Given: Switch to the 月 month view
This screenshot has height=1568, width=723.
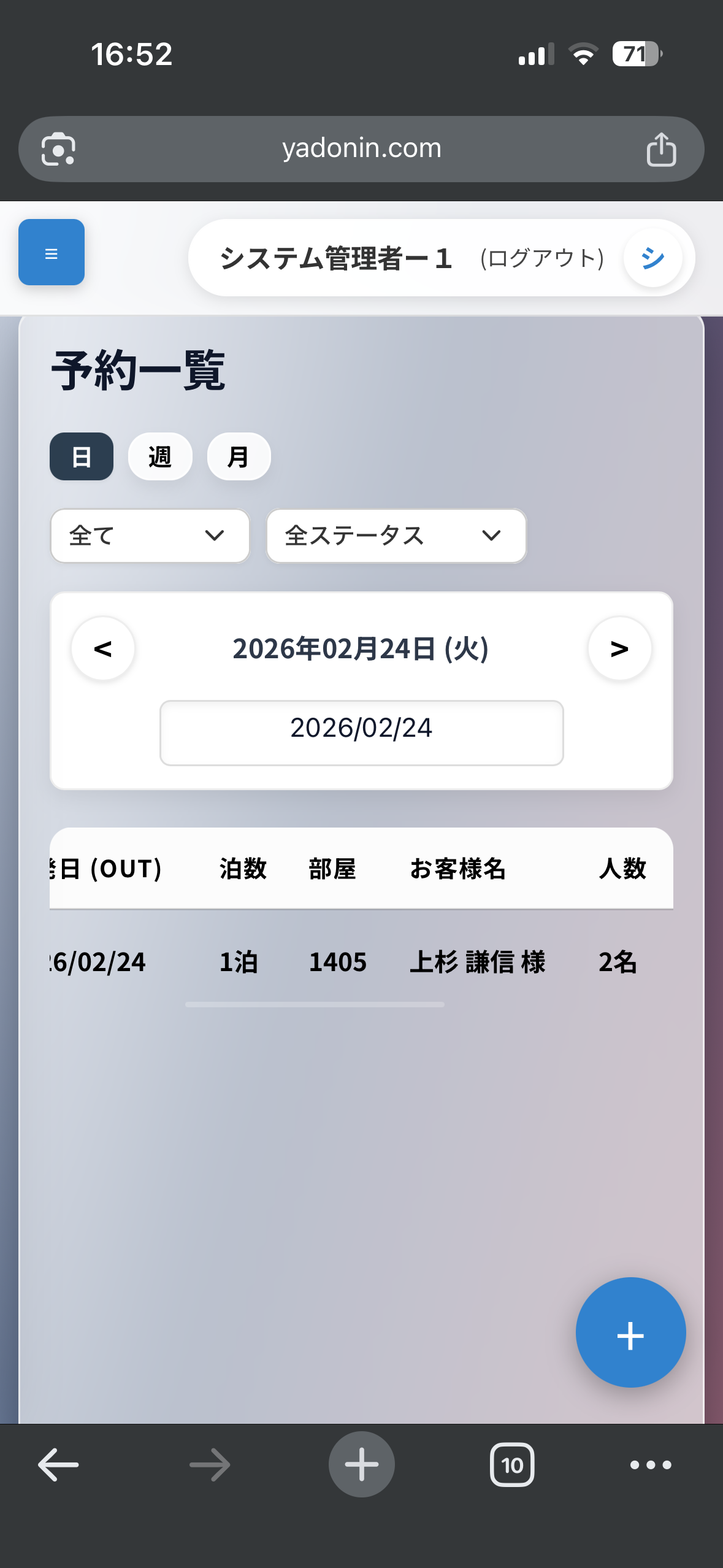Looking at the screenshot, I should [x=239, y=457].
